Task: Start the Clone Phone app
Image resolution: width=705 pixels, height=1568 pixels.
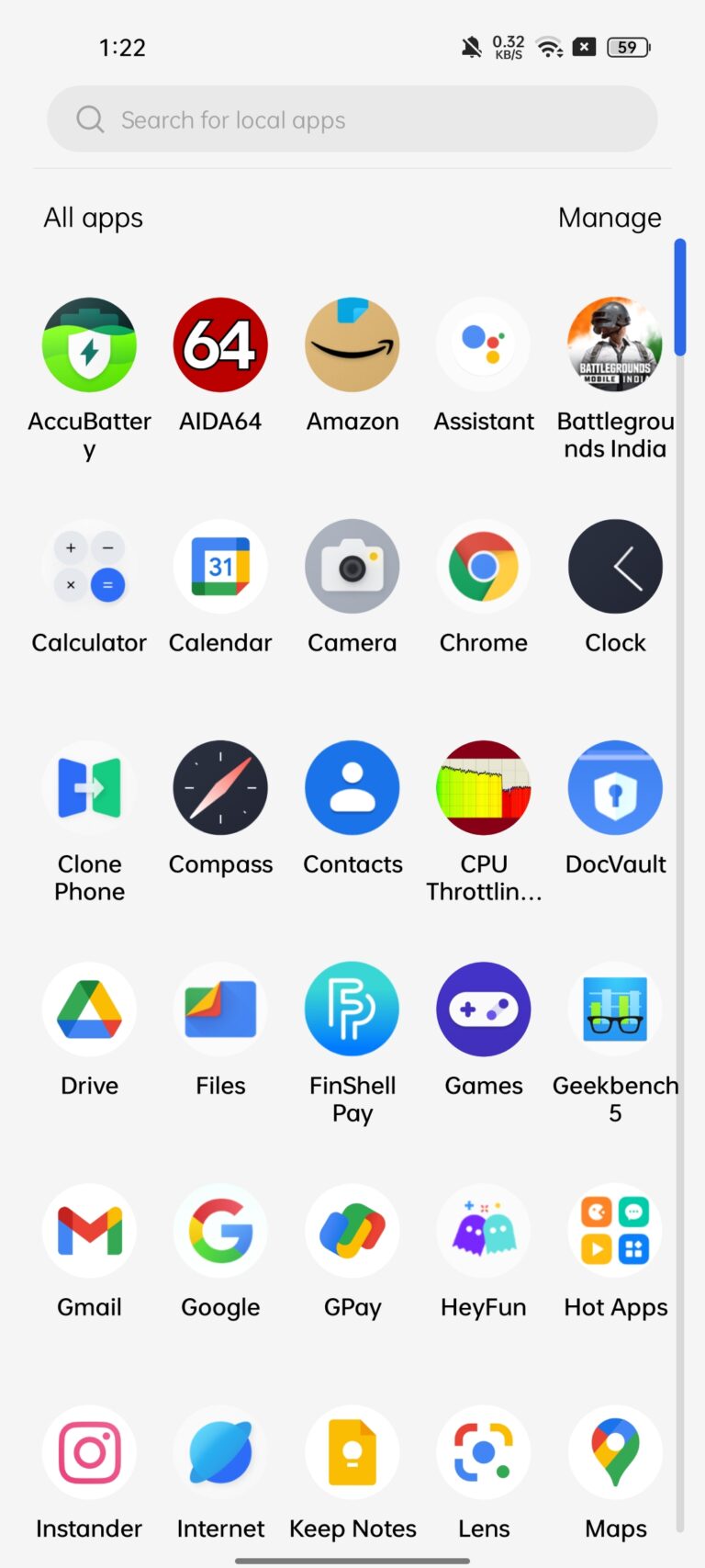Action: pyautogui.click(x=89, y=788)
